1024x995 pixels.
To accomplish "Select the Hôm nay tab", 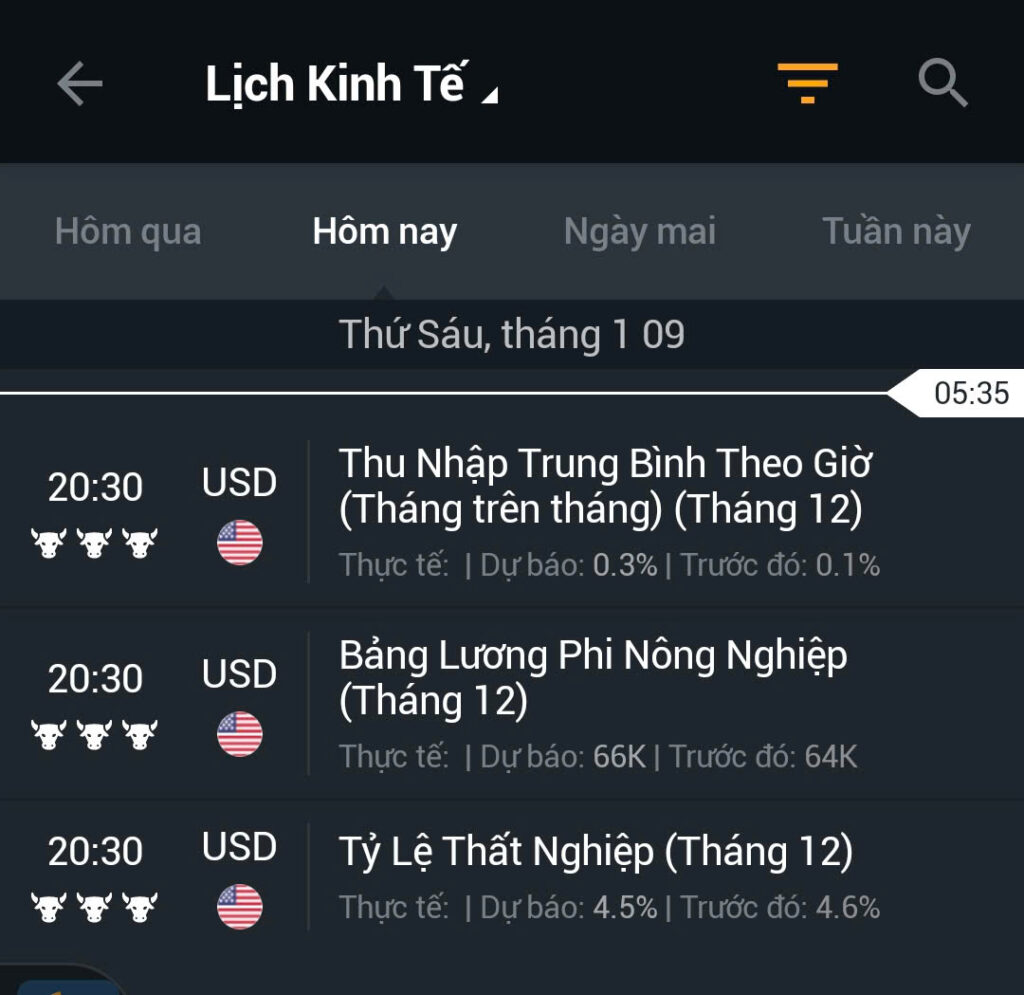I will (385, 232).
